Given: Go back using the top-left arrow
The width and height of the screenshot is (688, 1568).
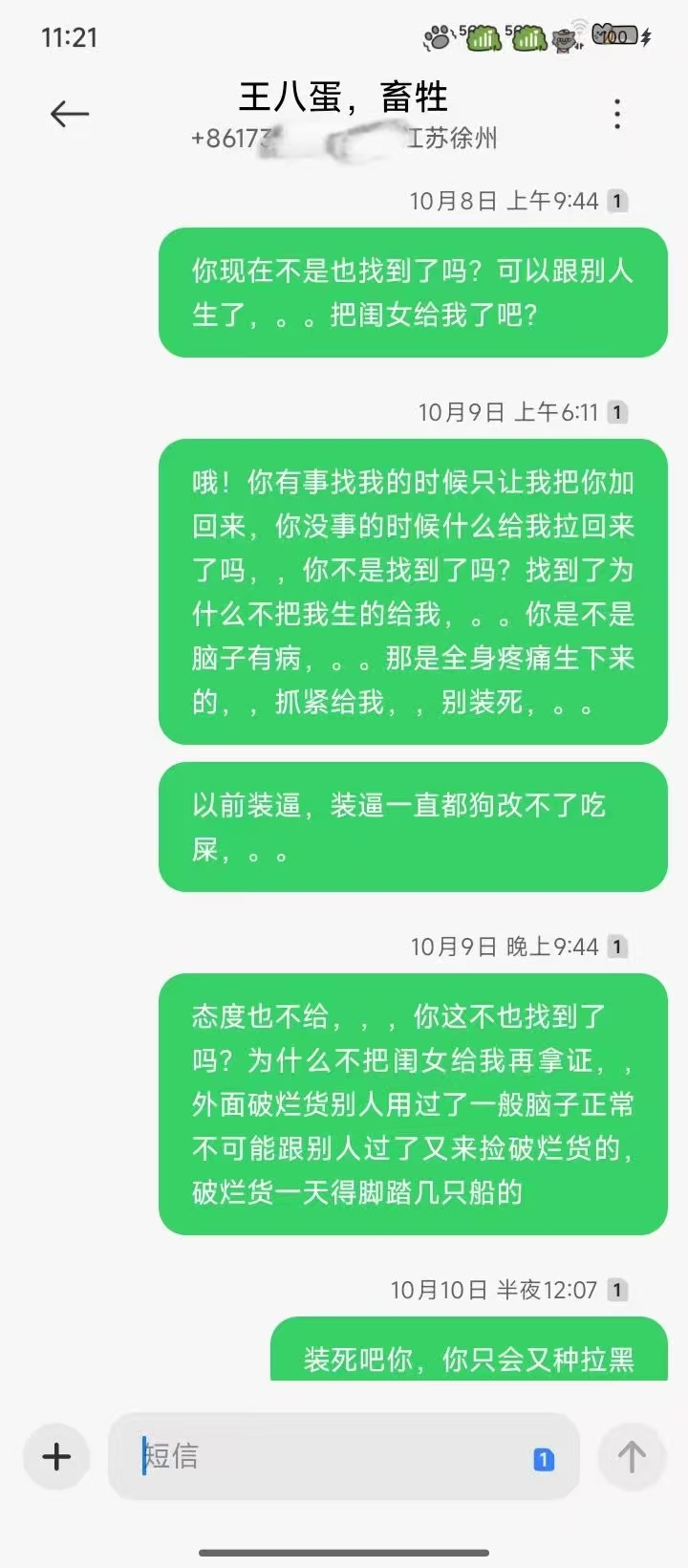Looking at the screenshot, I should click(69, 114).
